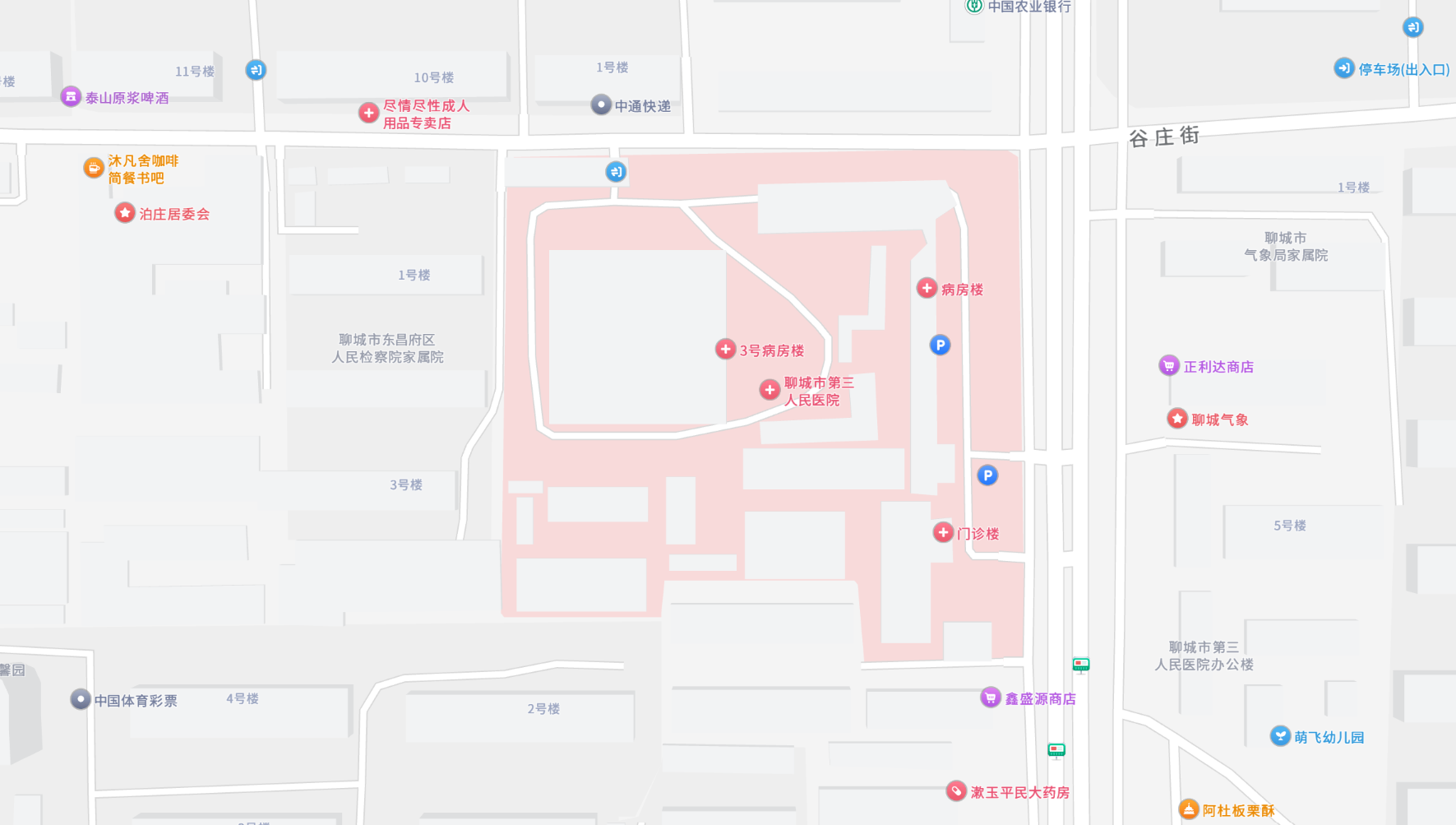Open the 萌飞幼儿园 kindergarten marker
Viewport: 1456px width, 825px height.
tap(1279, 736)
